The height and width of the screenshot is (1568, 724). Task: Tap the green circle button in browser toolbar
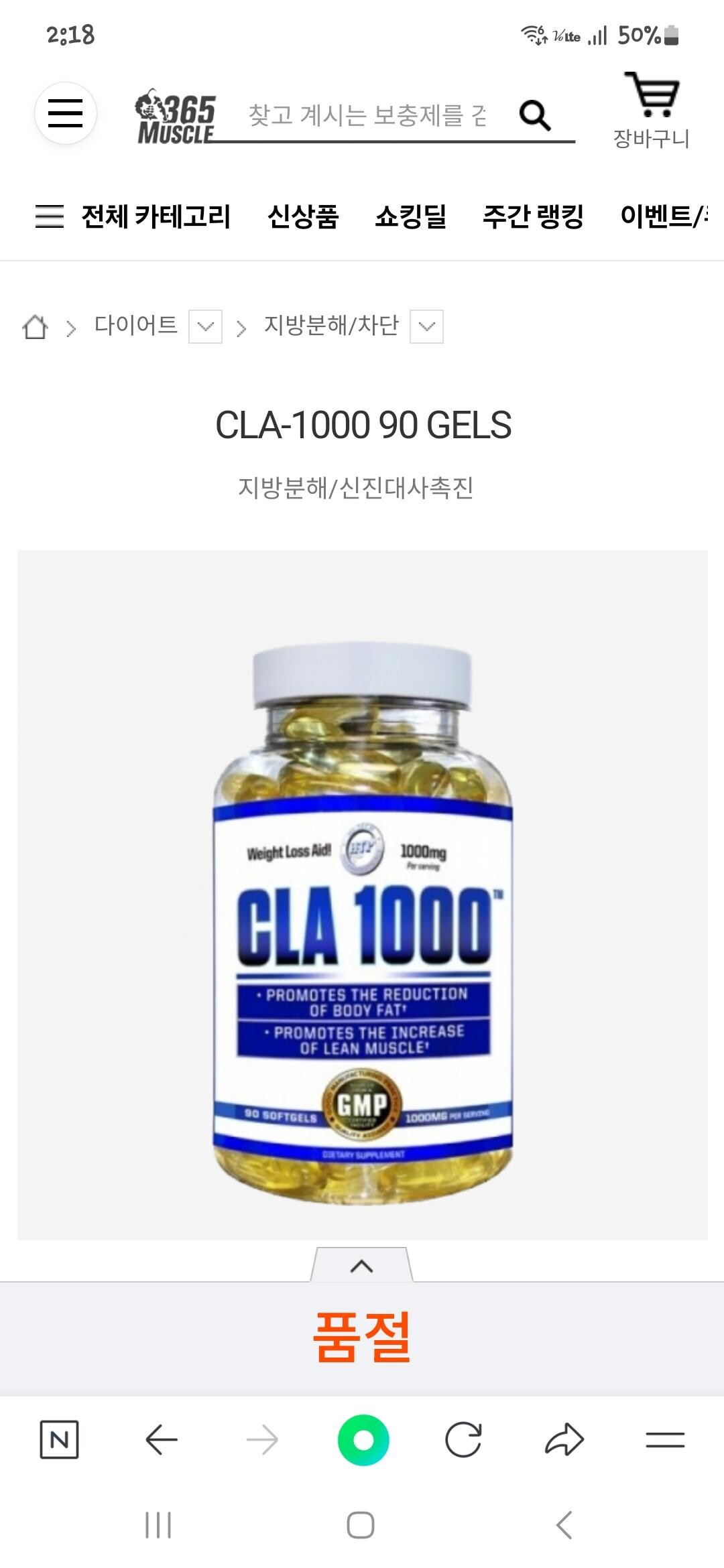pos(363,1440)
